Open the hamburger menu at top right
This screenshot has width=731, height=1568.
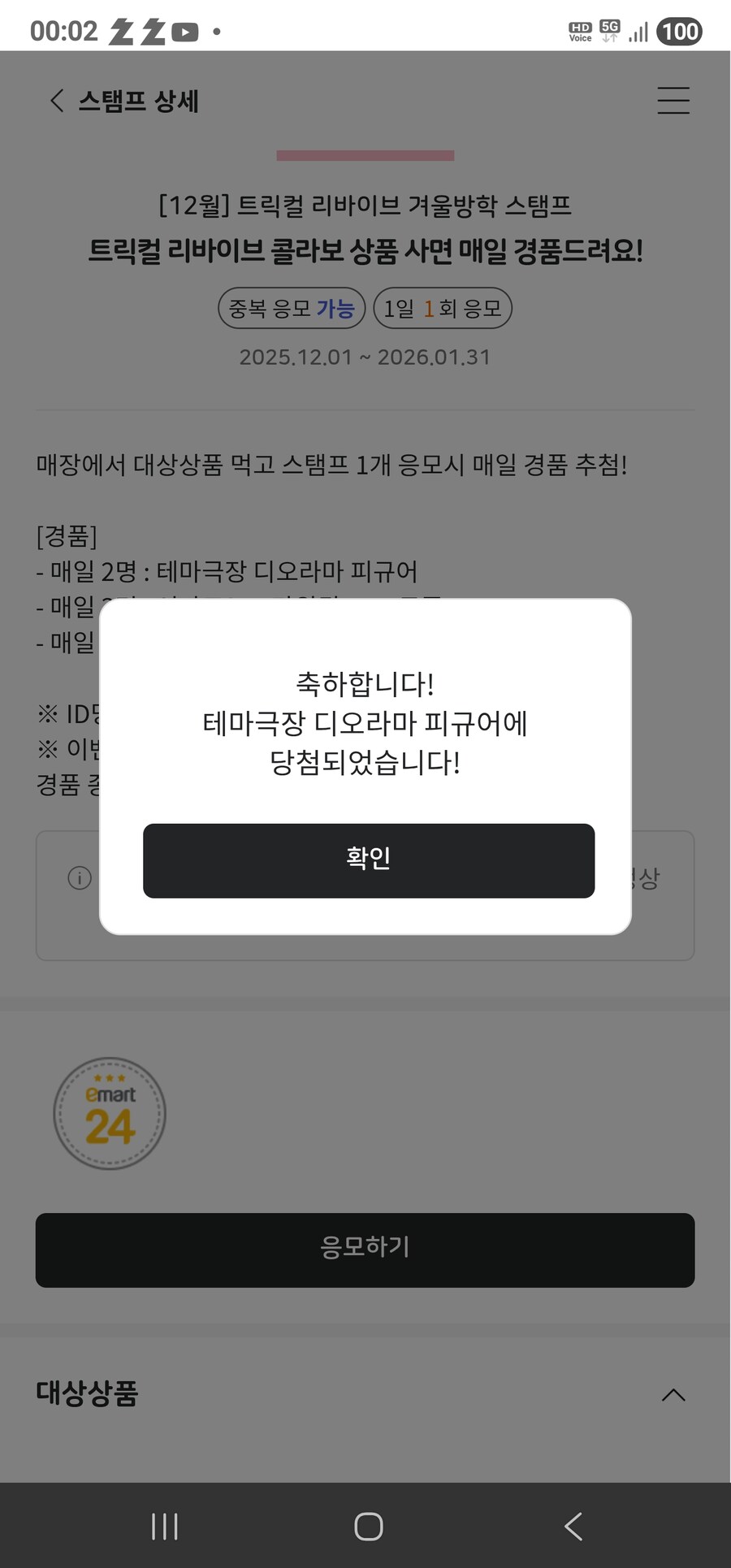[673, 101]
